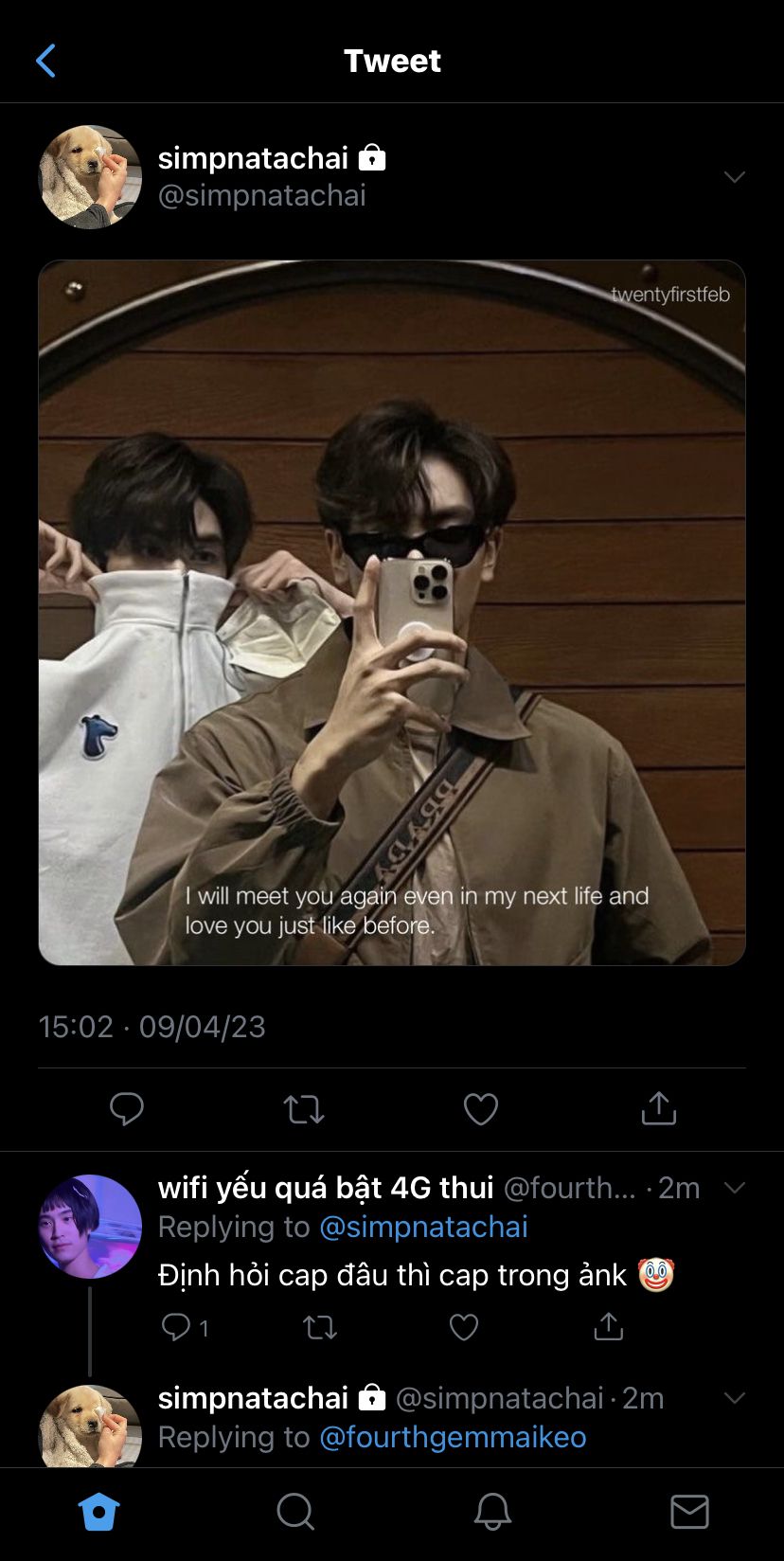Open the avatar of the 4G thui replier
Viewport: 784px width, 1561px height.
[90, 1227]
